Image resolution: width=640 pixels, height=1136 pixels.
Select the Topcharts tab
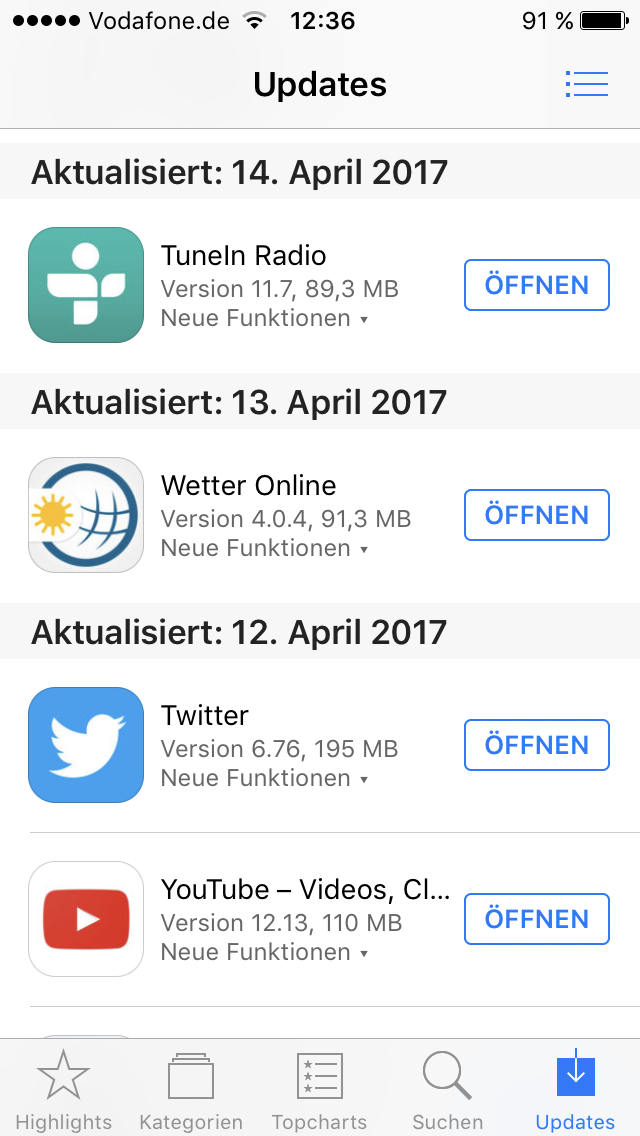coord(320,1090)
